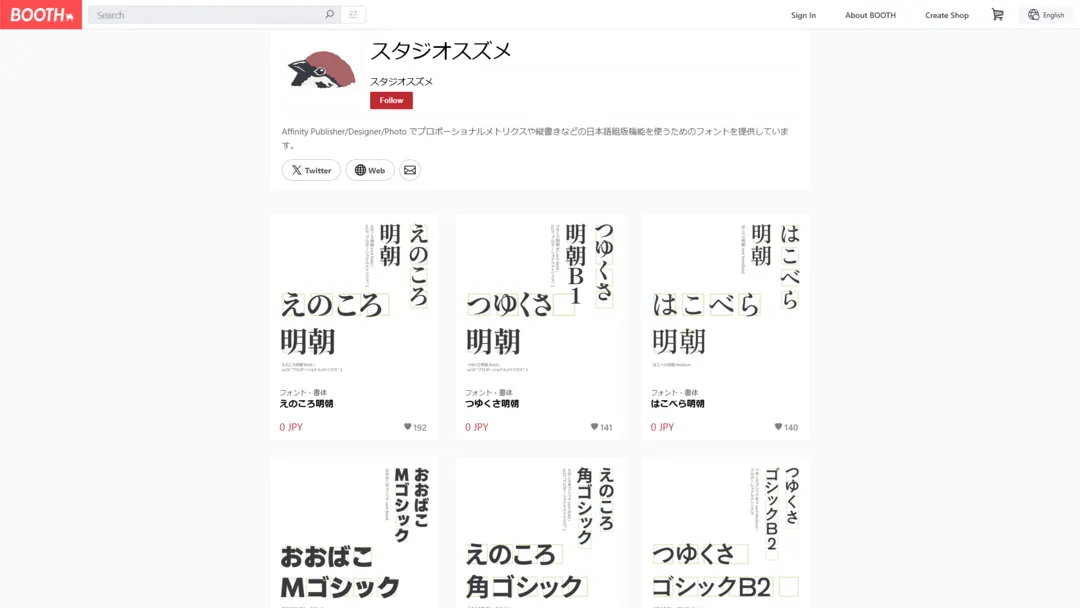Visit the shop's Web site
The image size is (1080, 608).
370,170
